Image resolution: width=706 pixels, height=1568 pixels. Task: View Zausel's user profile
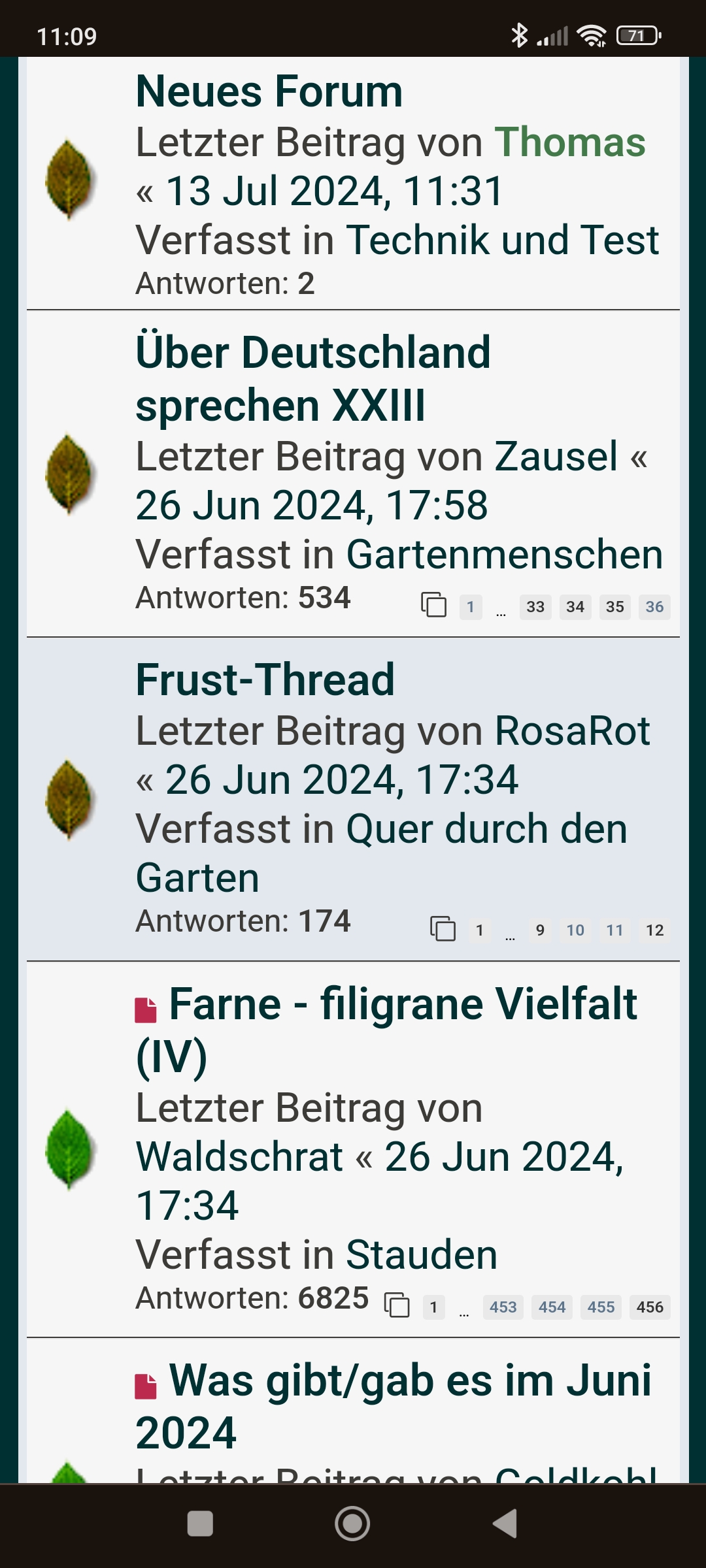pyautogui.click(x=556, y=456)
